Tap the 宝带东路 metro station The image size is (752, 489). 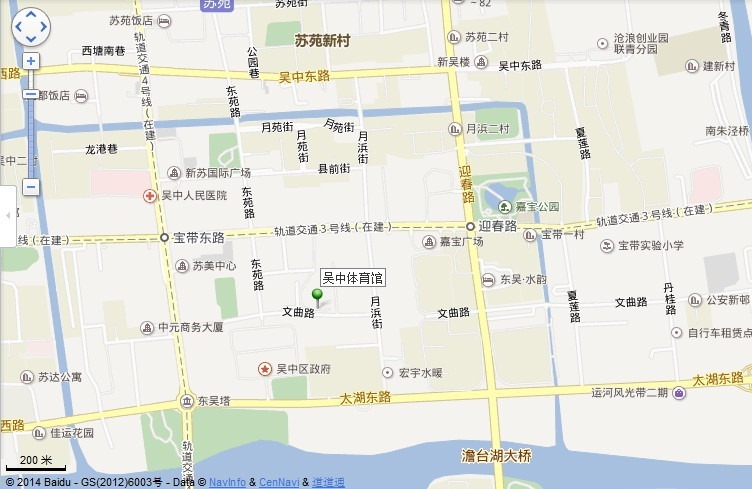pyautogui.click(x=165, y=238)
